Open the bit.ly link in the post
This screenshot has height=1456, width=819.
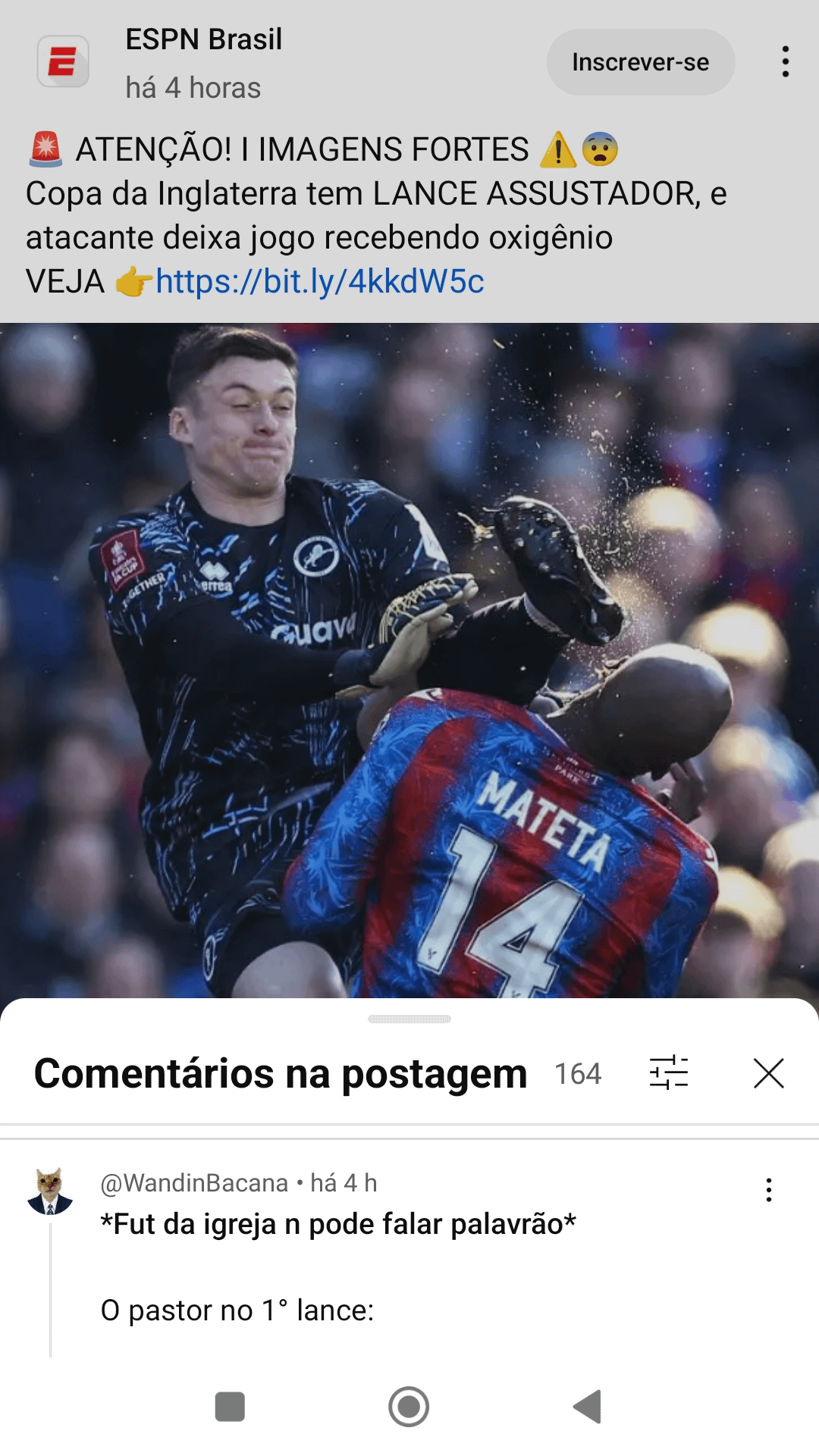(319, 282)
